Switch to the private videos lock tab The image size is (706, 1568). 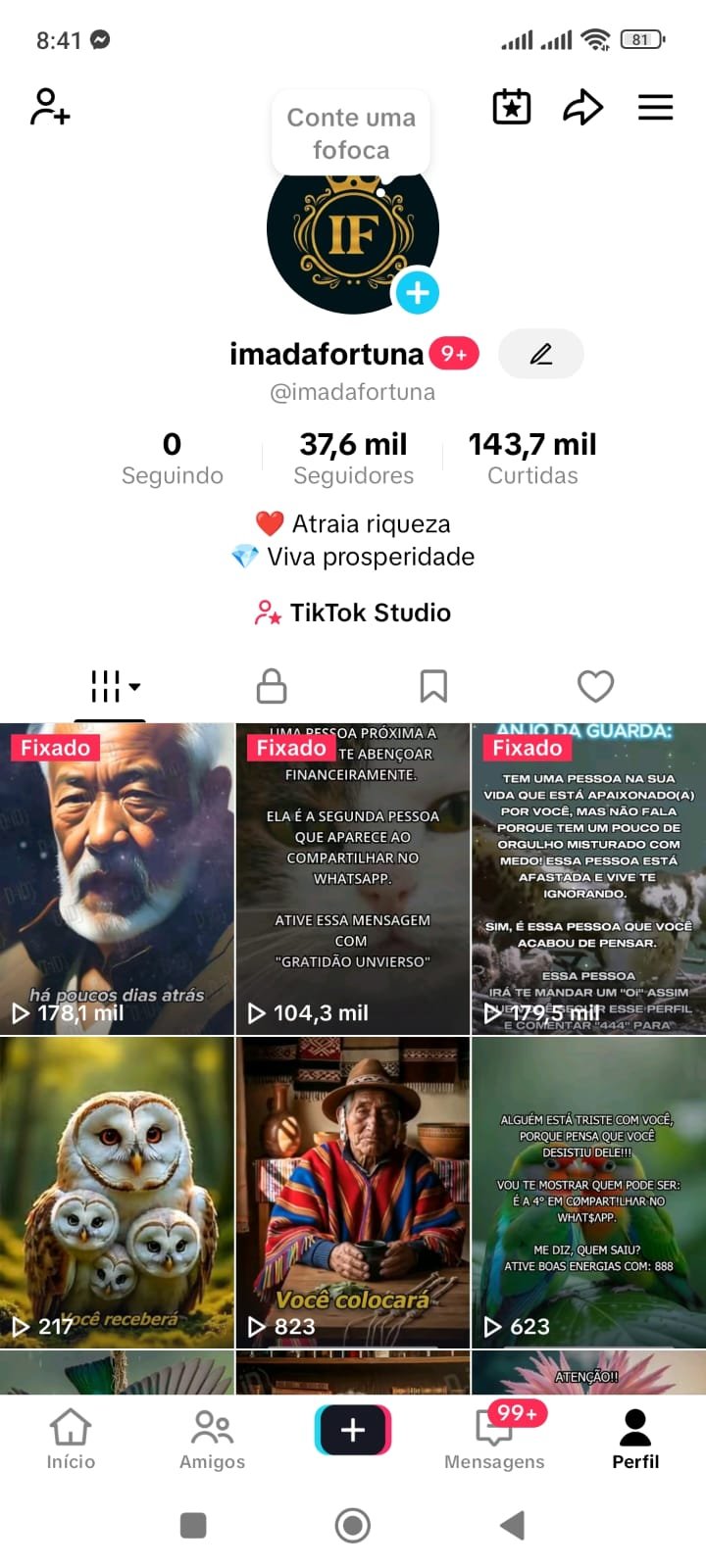coord(272,686)
